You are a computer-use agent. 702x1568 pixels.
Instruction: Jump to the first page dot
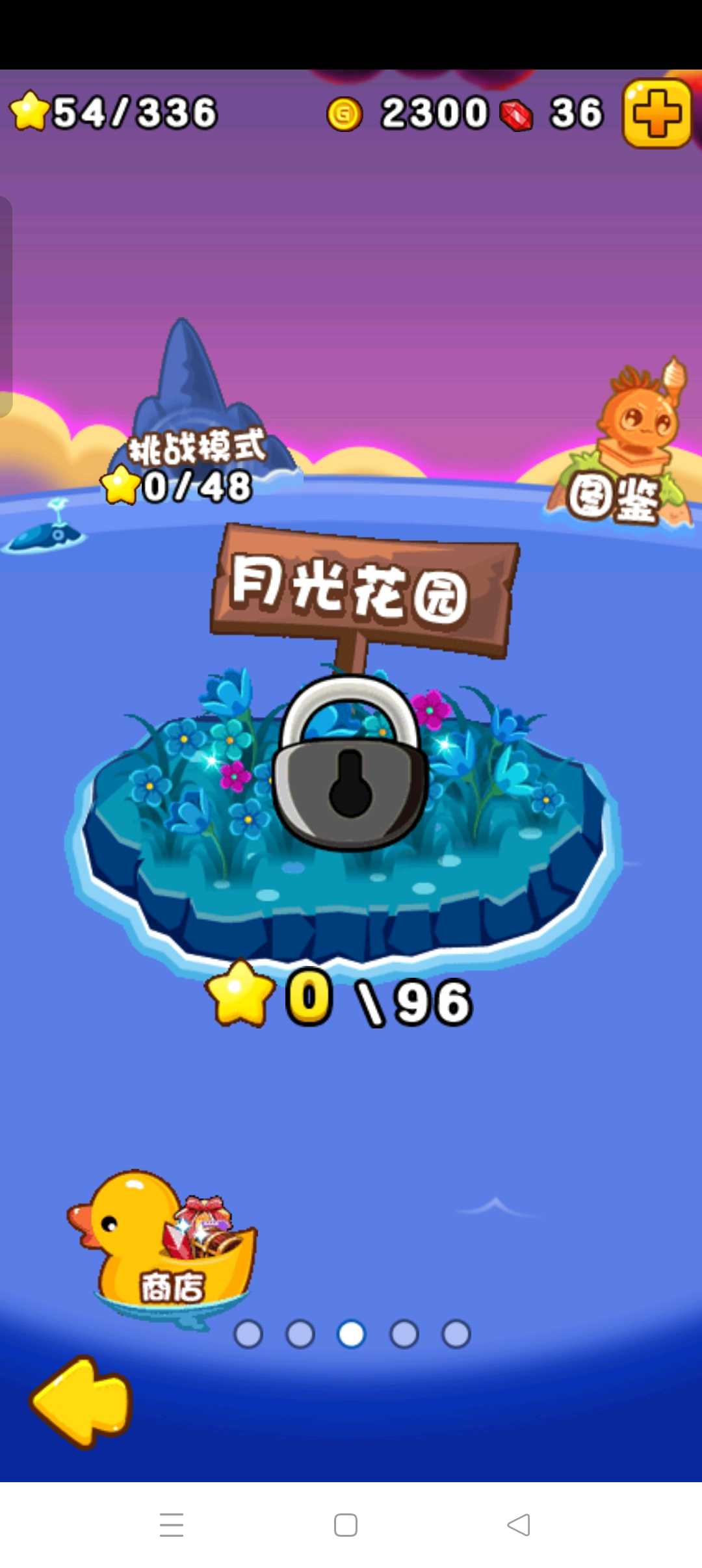tap(248, 1334)
